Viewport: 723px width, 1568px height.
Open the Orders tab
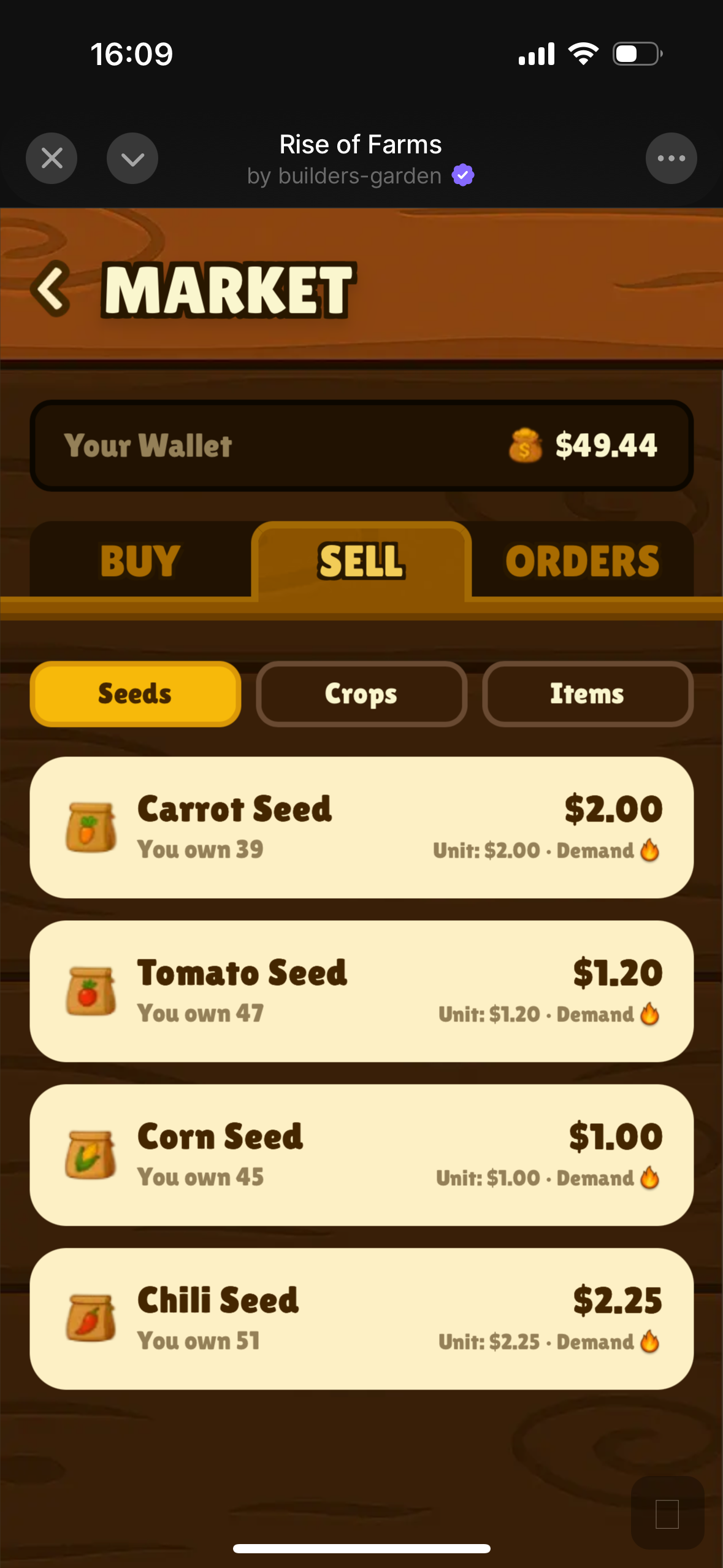point(582,561)
